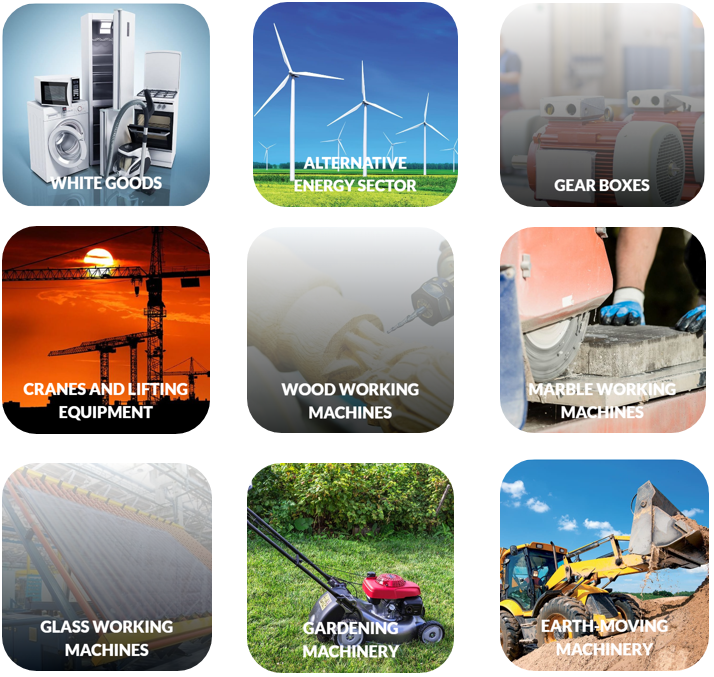Select the Alternative Energy Sector tile
The image size is (714, 677).
[355, 104]
